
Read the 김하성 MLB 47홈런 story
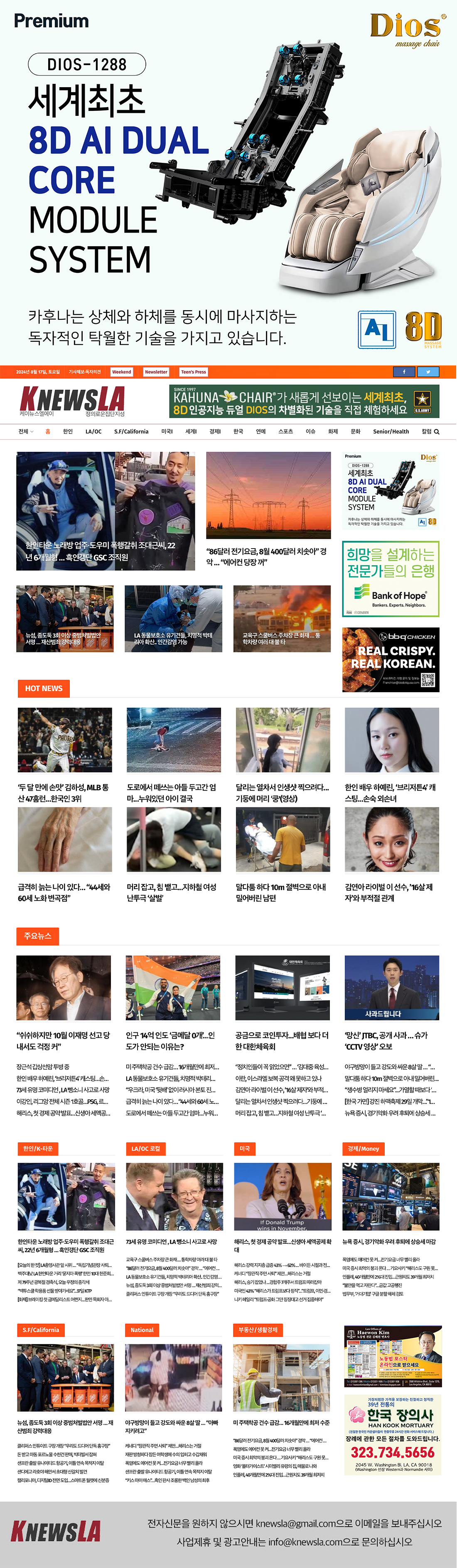pos(64,793)
